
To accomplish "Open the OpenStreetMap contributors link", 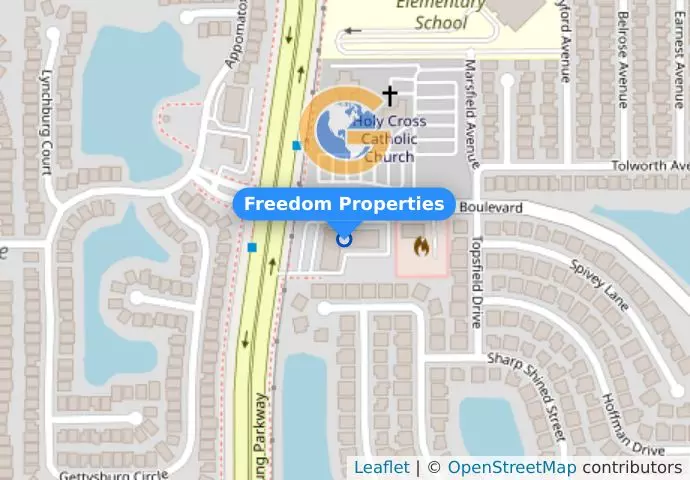I will tap(511, 467).
